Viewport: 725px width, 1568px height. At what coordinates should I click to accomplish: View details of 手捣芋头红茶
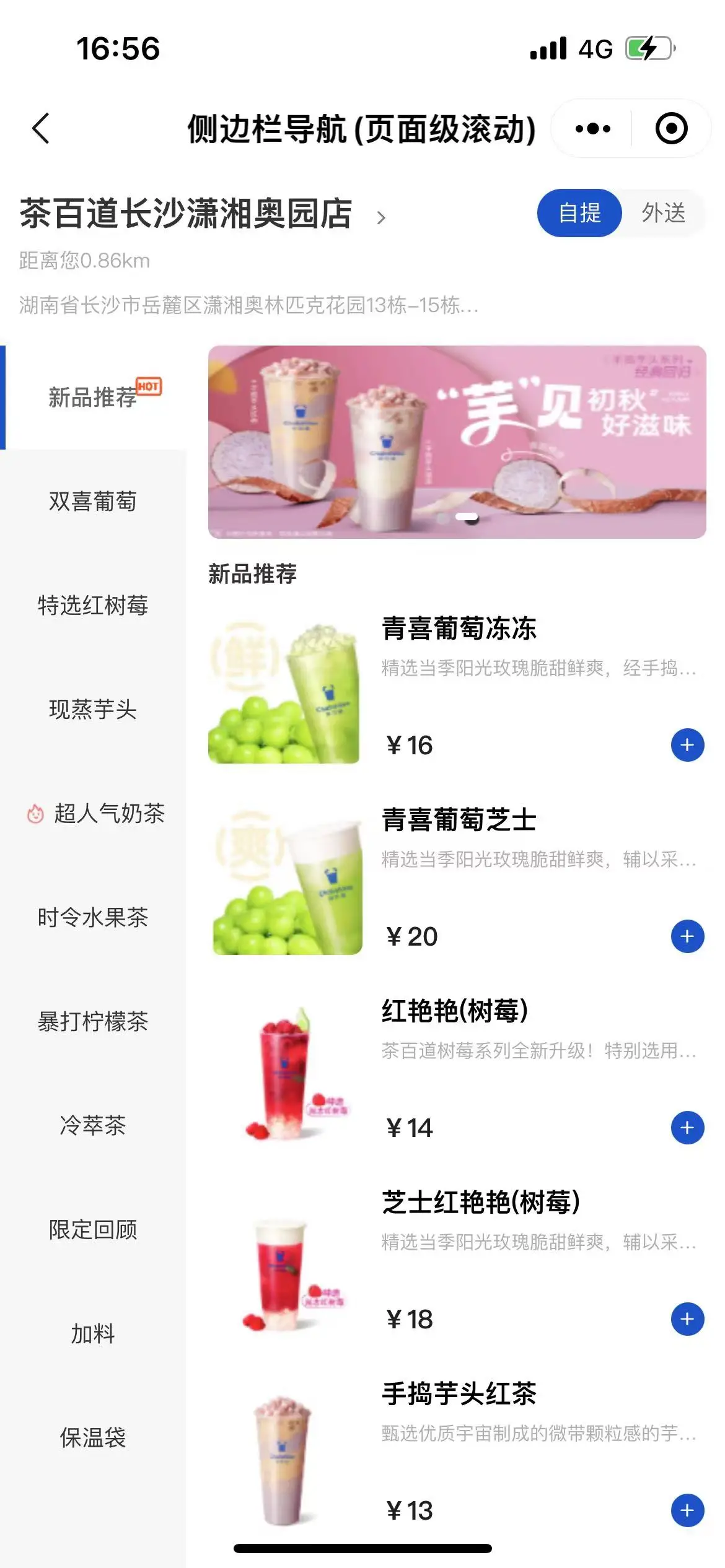[x=459, y=1394]
